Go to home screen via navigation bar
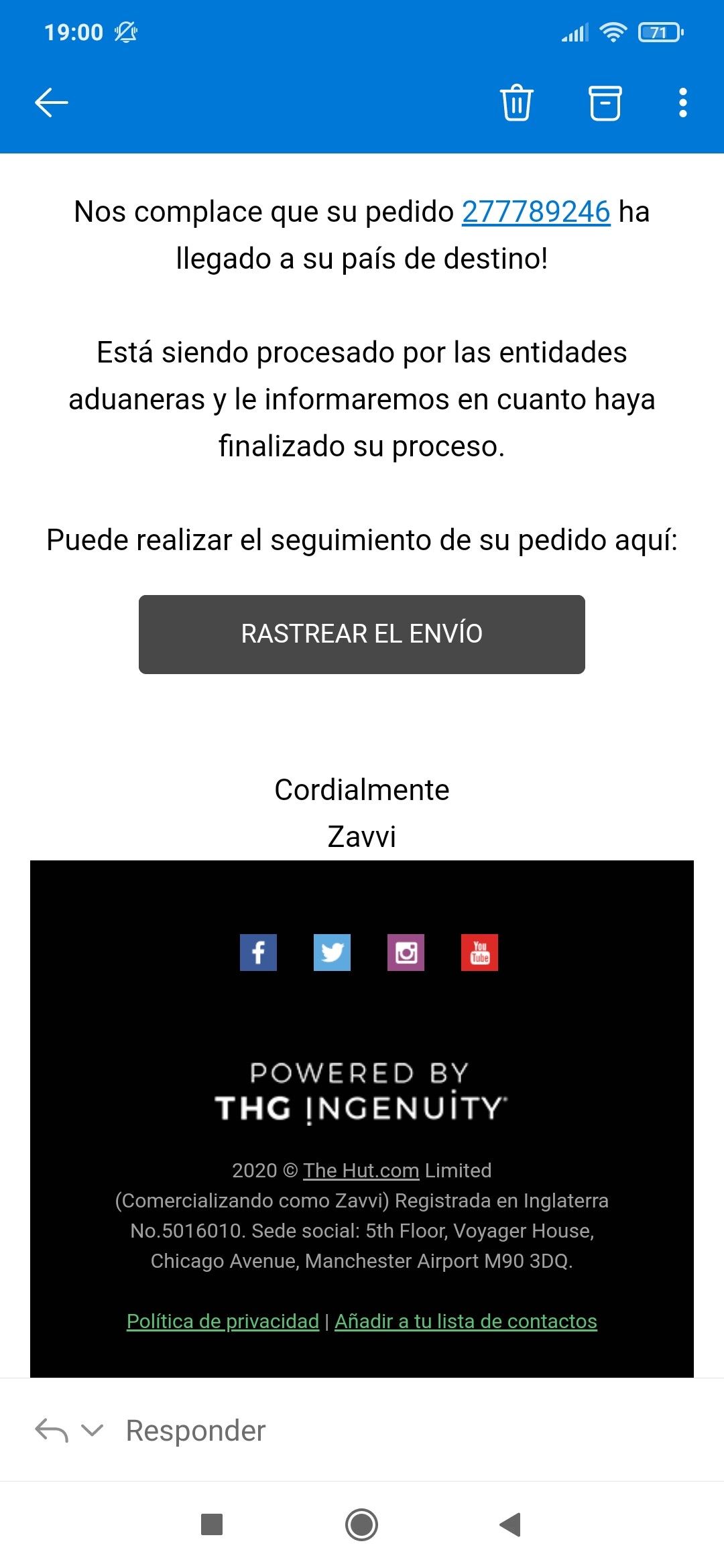Viewport: 724px width, 1568px height. point(361,1524)
